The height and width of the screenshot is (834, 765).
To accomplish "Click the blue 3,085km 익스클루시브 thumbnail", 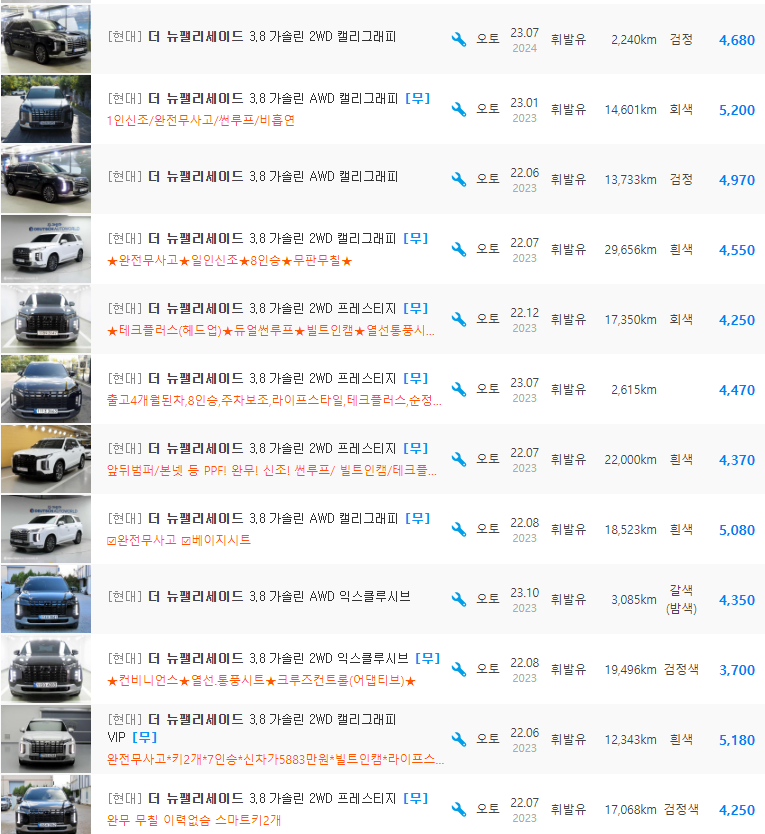I will click(45, 600).
